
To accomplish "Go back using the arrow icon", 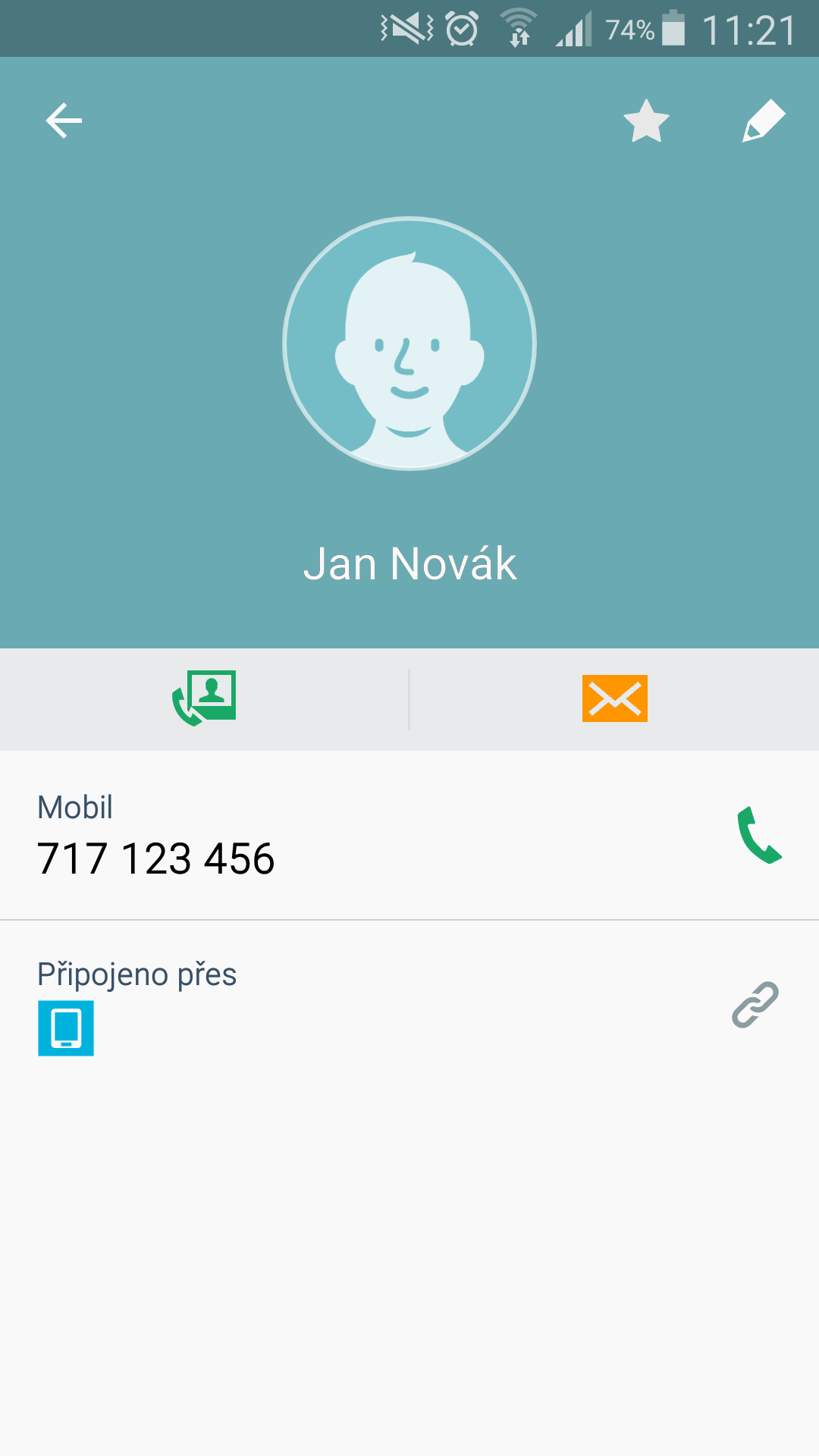I will 64,121.
